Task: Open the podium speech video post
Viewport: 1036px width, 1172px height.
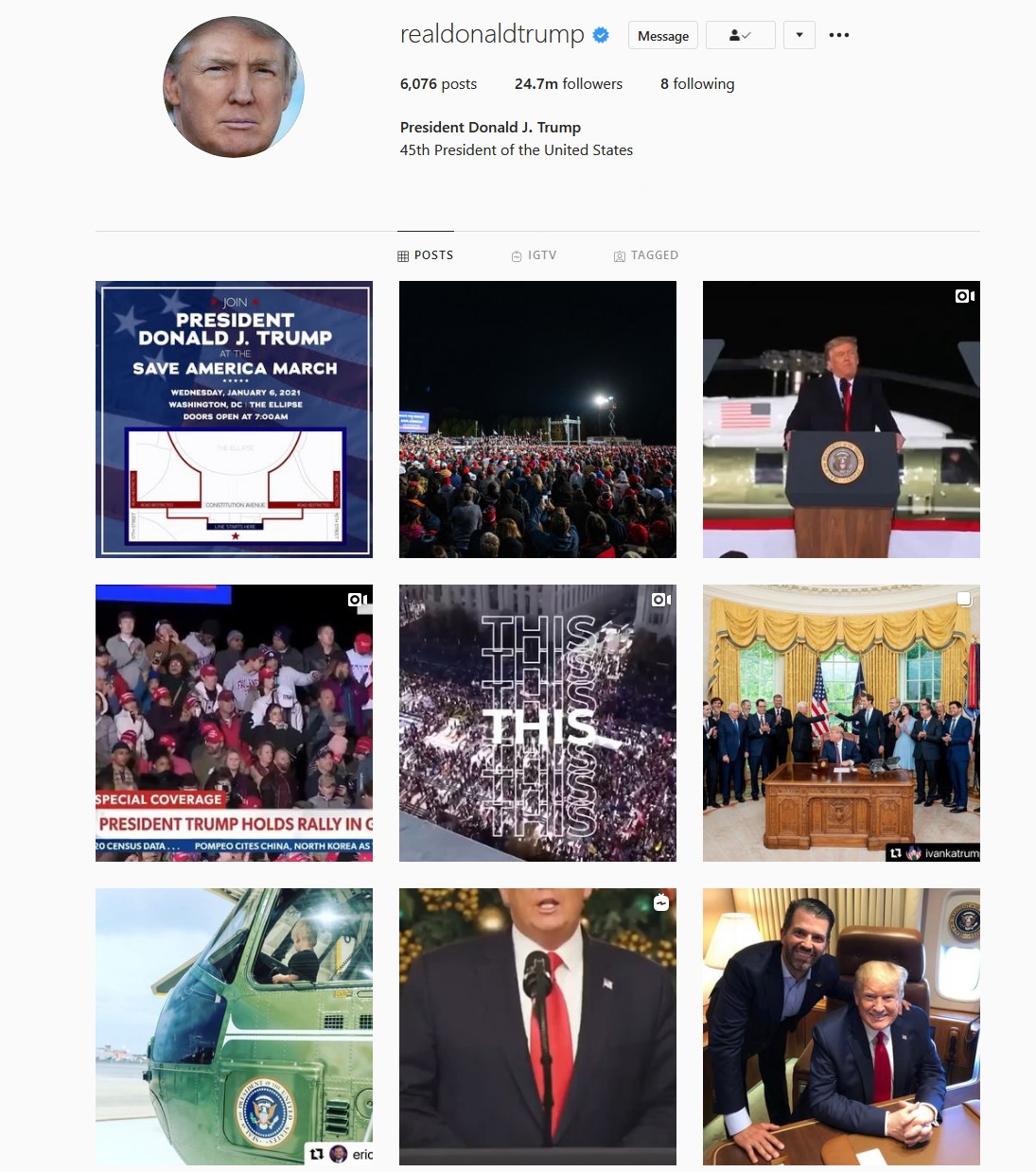Action: (841, 419)
